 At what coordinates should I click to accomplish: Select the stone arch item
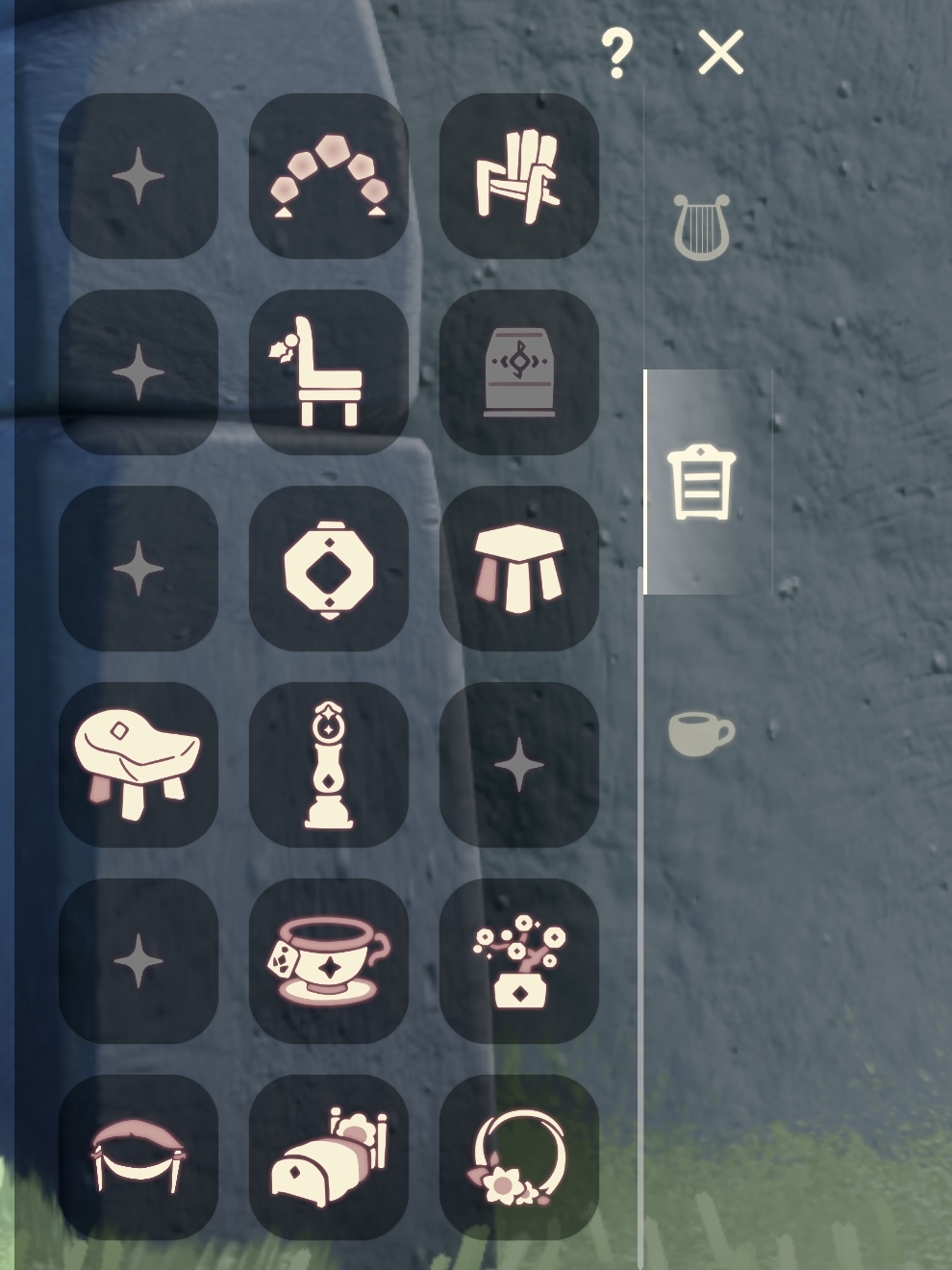click(329, 176)
